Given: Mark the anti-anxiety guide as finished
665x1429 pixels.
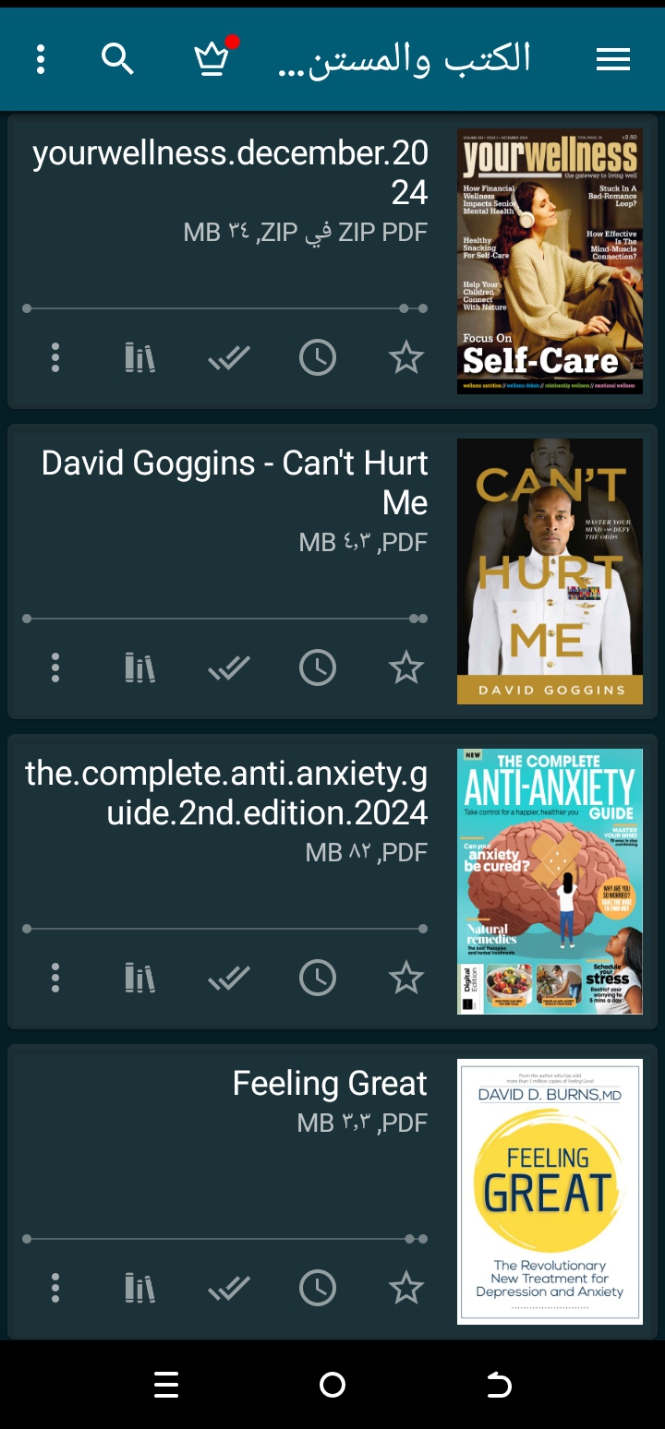Looking at the screenshot, I should click(x=229, y=977).
